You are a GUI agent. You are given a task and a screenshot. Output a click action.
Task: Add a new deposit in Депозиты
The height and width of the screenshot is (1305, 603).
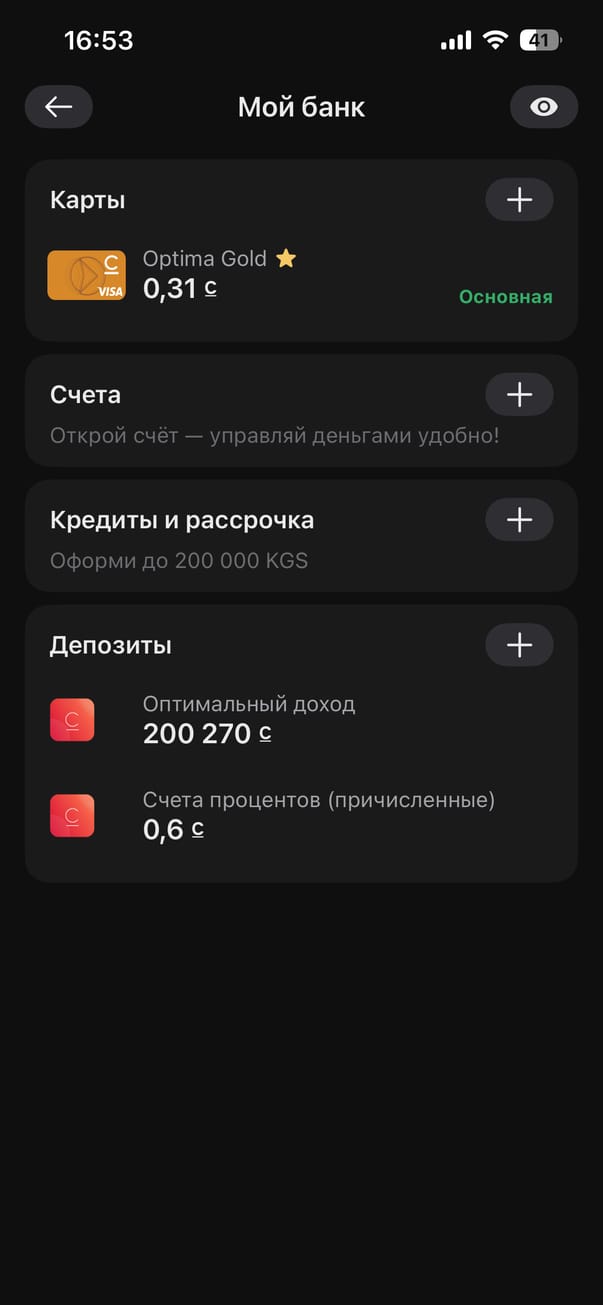pyautogui.click(x=519, y=645)
